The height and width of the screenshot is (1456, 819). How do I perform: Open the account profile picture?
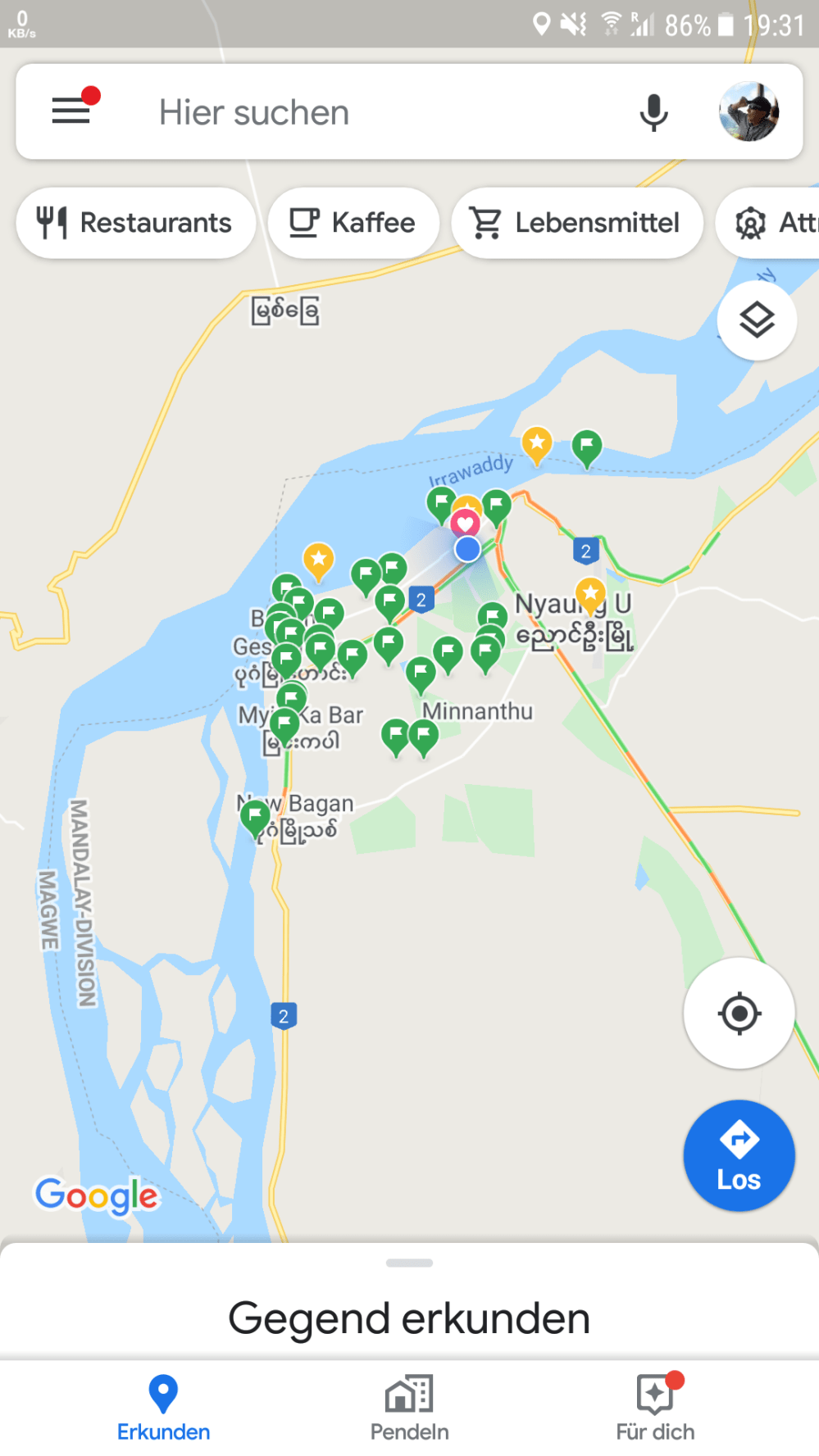[748, 111]
